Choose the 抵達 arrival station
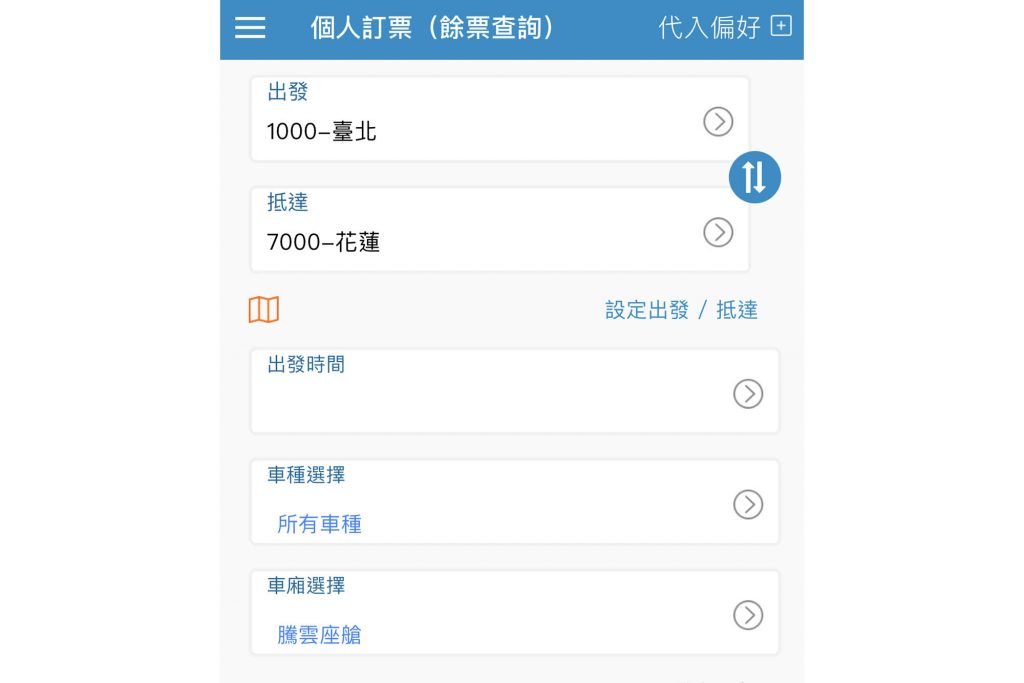Screen dimensions: 1024x683 499,230
